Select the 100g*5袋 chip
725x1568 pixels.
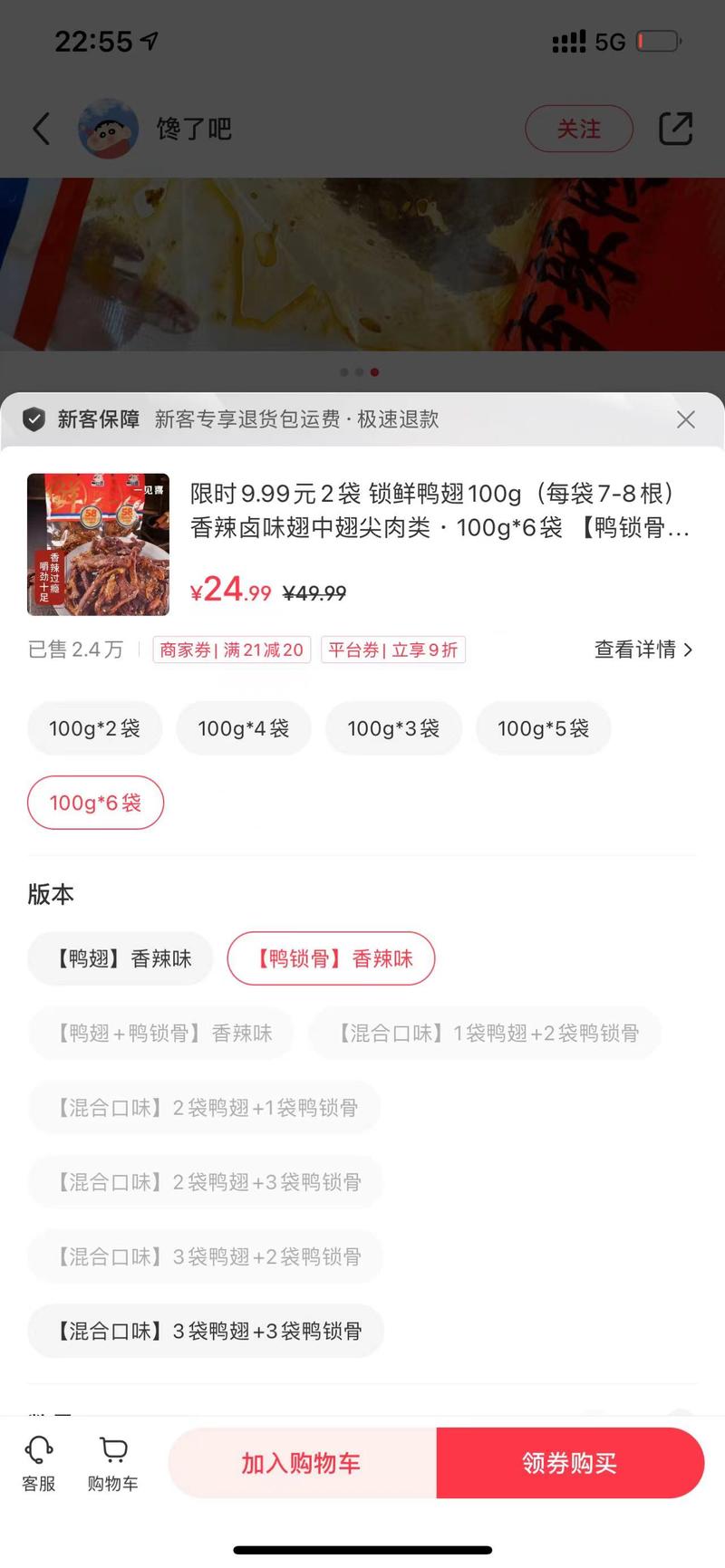click(543, 728)
